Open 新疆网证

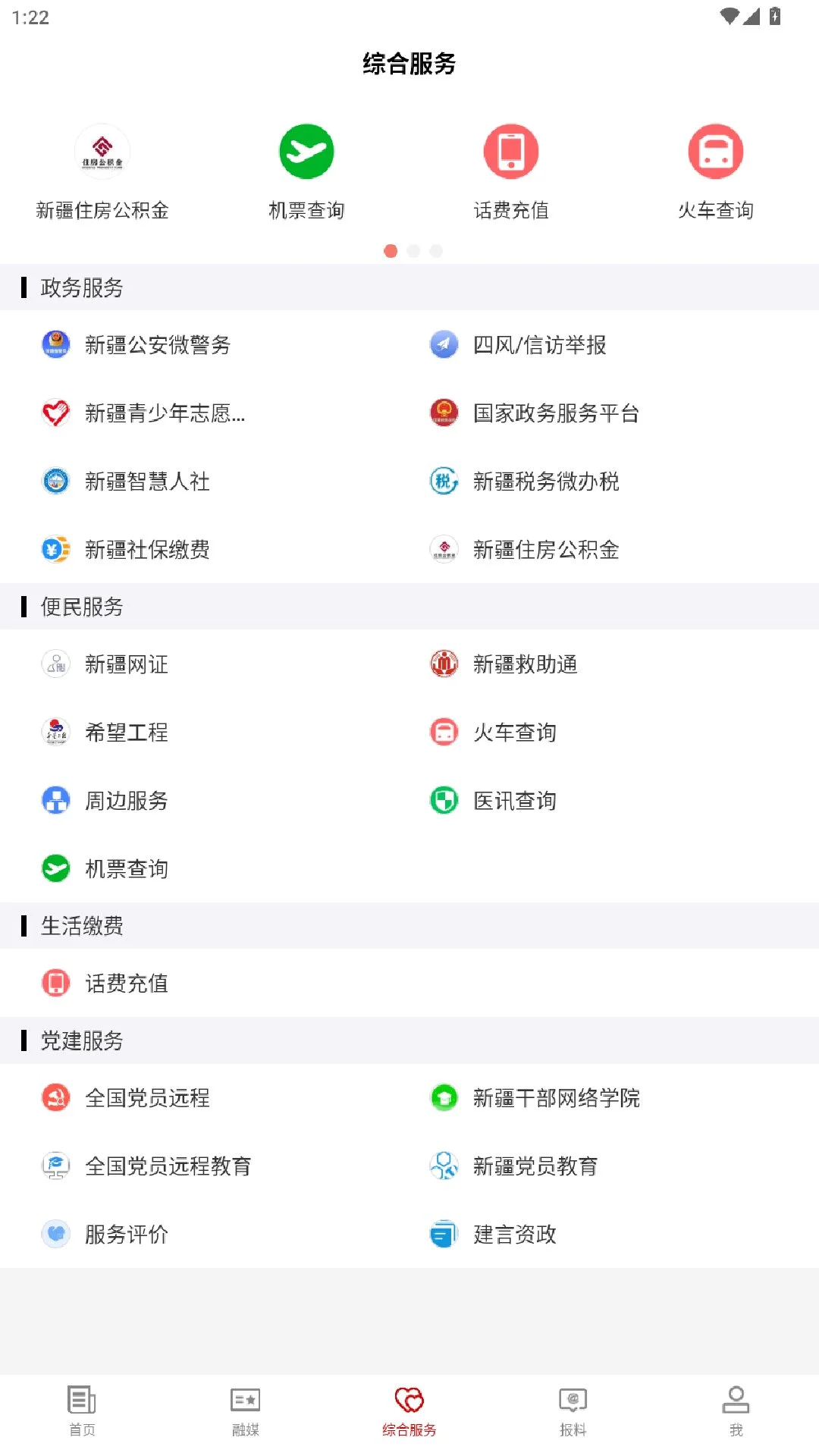(126, 664)
